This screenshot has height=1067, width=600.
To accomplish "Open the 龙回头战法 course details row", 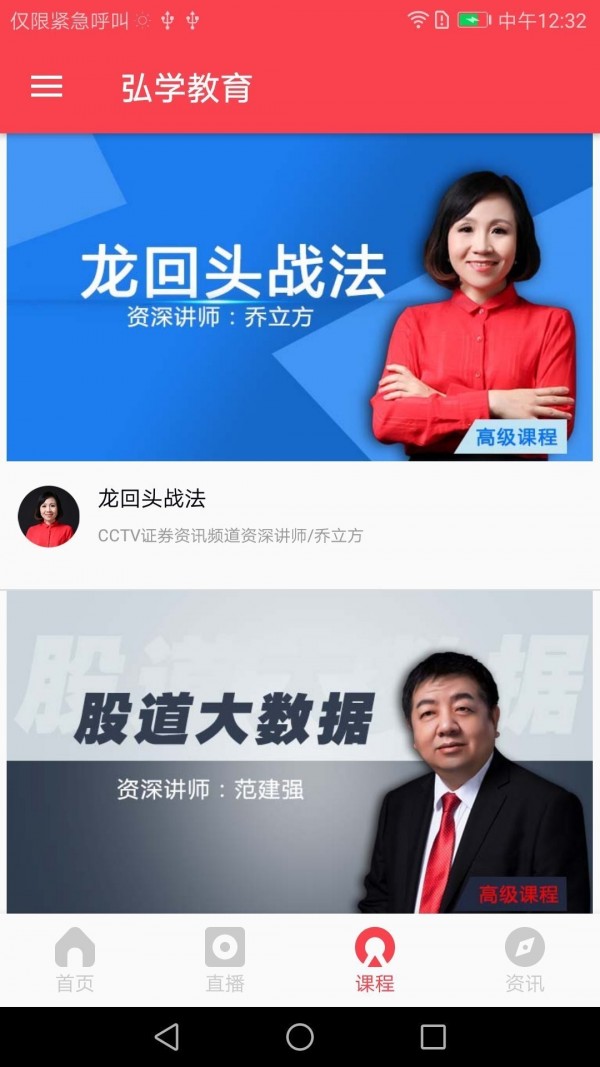I will pyautogui.click(x=300, y=517).
